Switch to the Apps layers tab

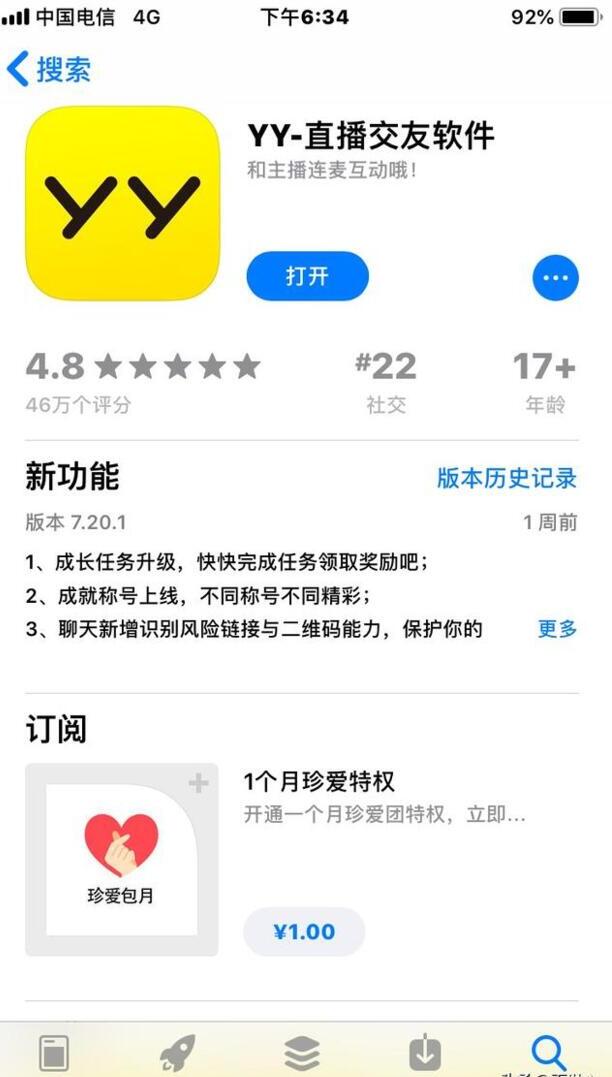pos(302,1052)
